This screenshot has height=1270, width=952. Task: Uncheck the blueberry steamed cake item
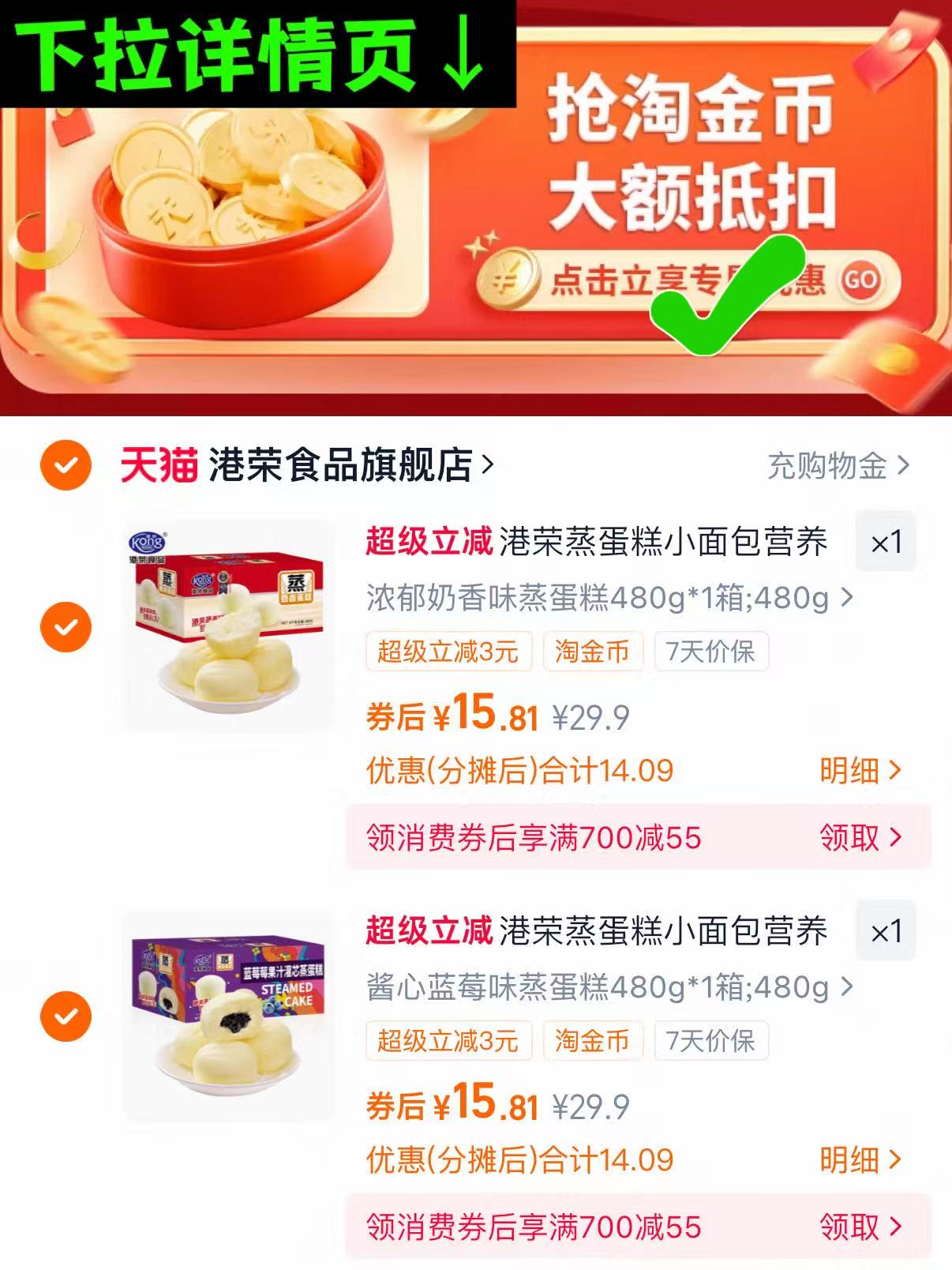[67, 1017]
